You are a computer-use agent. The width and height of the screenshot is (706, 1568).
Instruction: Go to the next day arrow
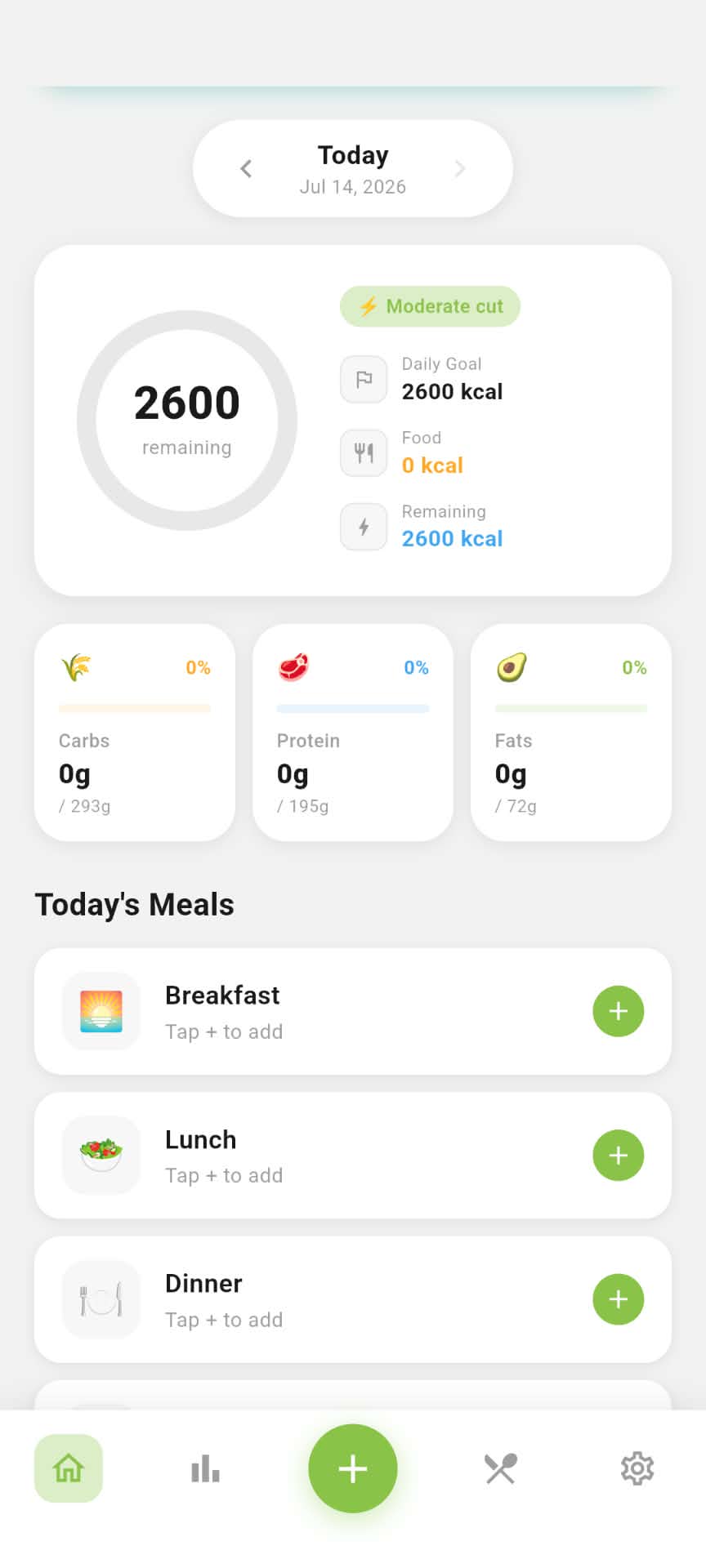point(460,169)
